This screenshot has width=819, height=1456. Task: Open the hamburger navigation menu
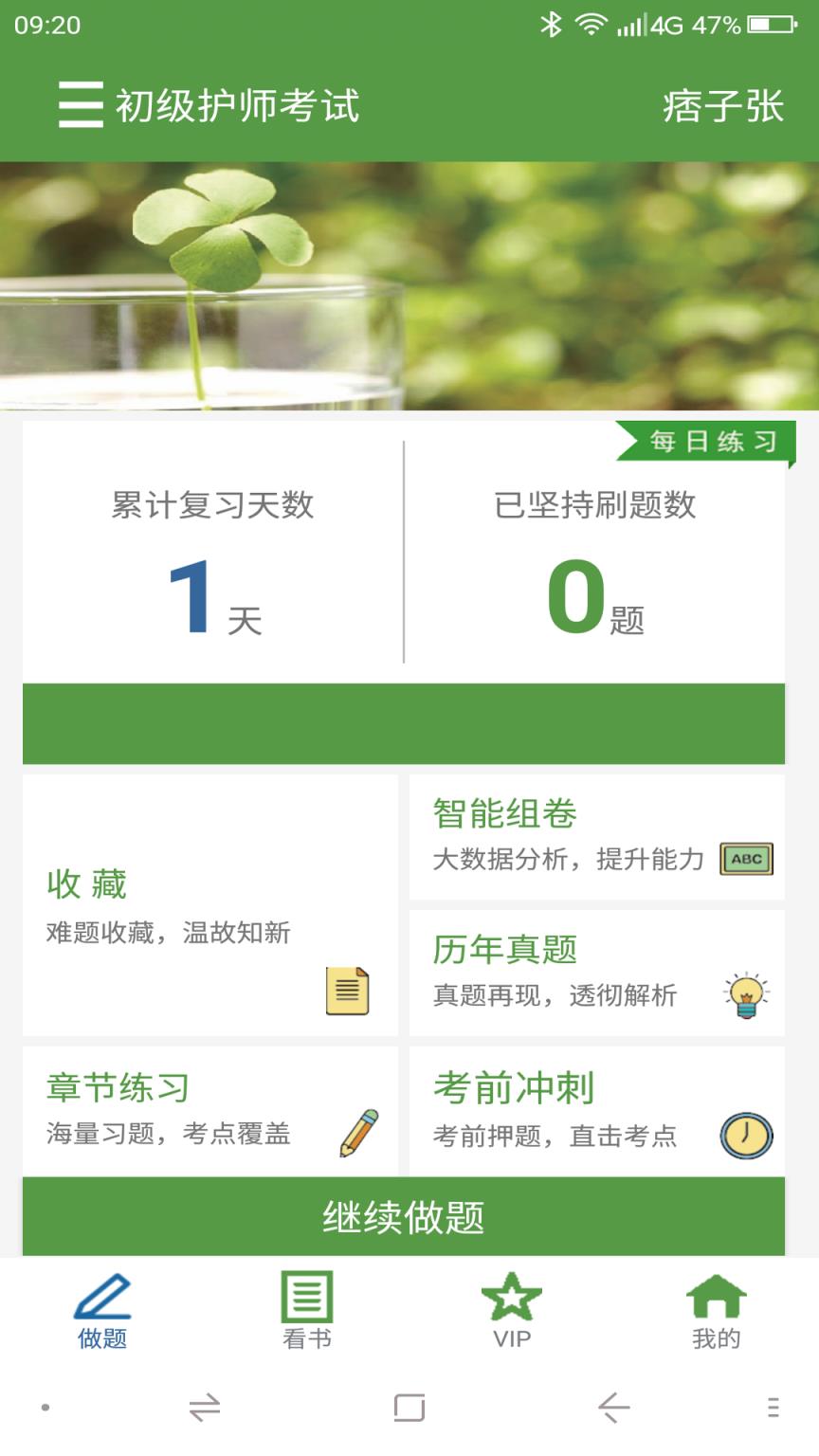click(x=80, y=105)
